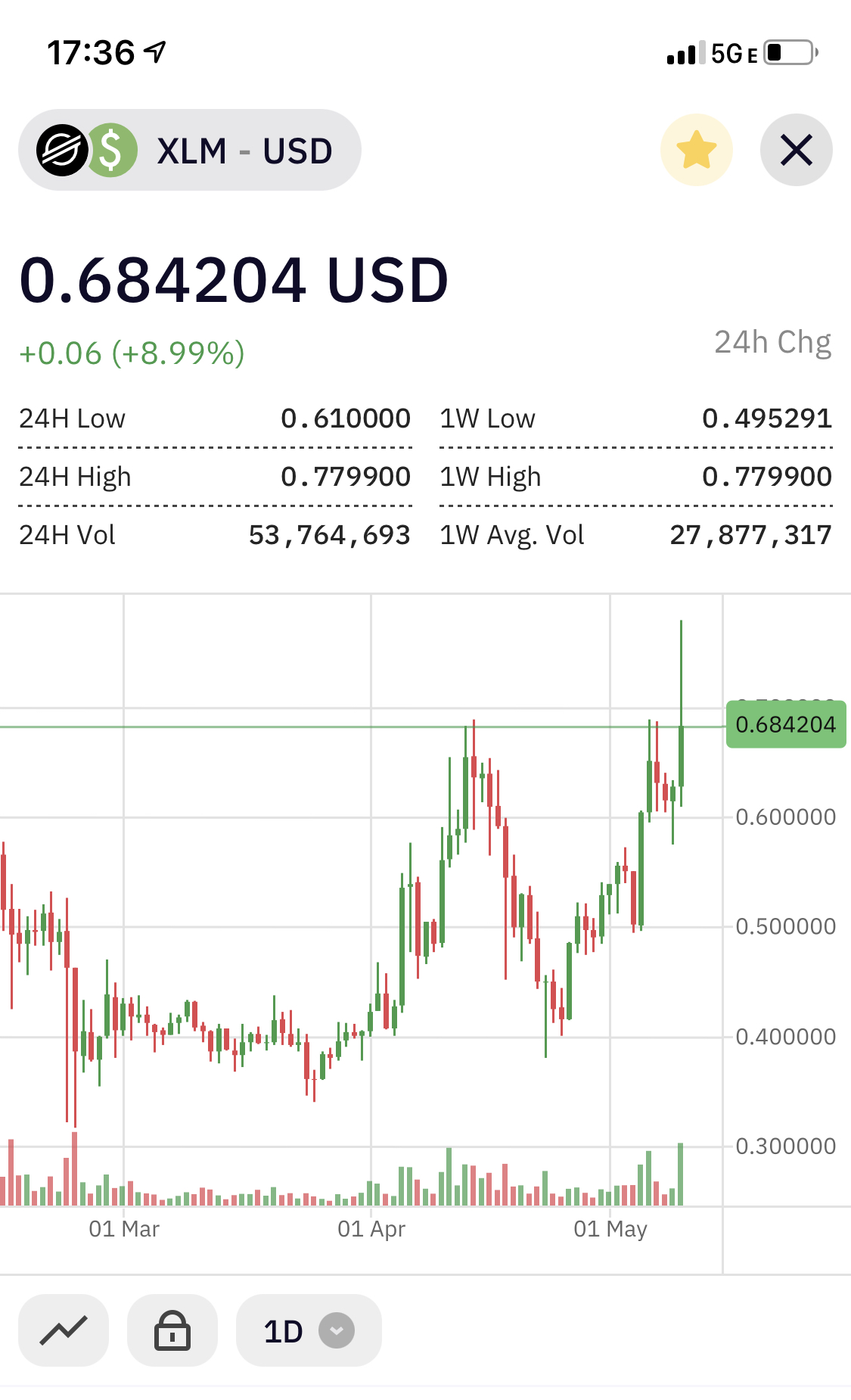Open the 1D timeframe dropdown
This screenshot has height=1400, width=851.
click(x=309, y=1330)
